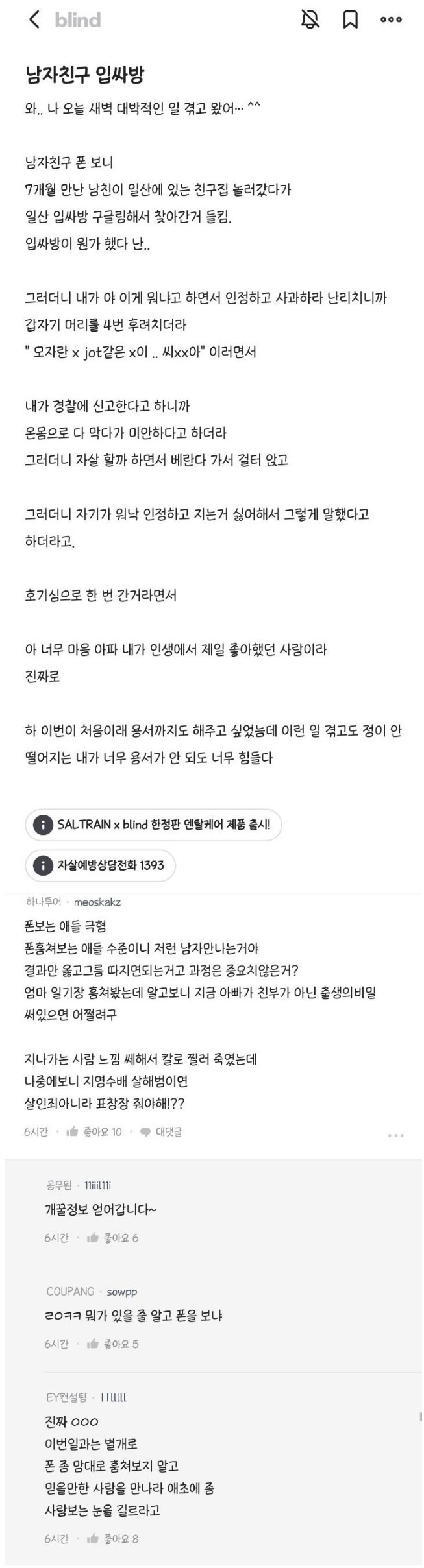Toggle post notifications with the bell icon
Viewport: 424px width, 1568px height.
pos(310,20)
